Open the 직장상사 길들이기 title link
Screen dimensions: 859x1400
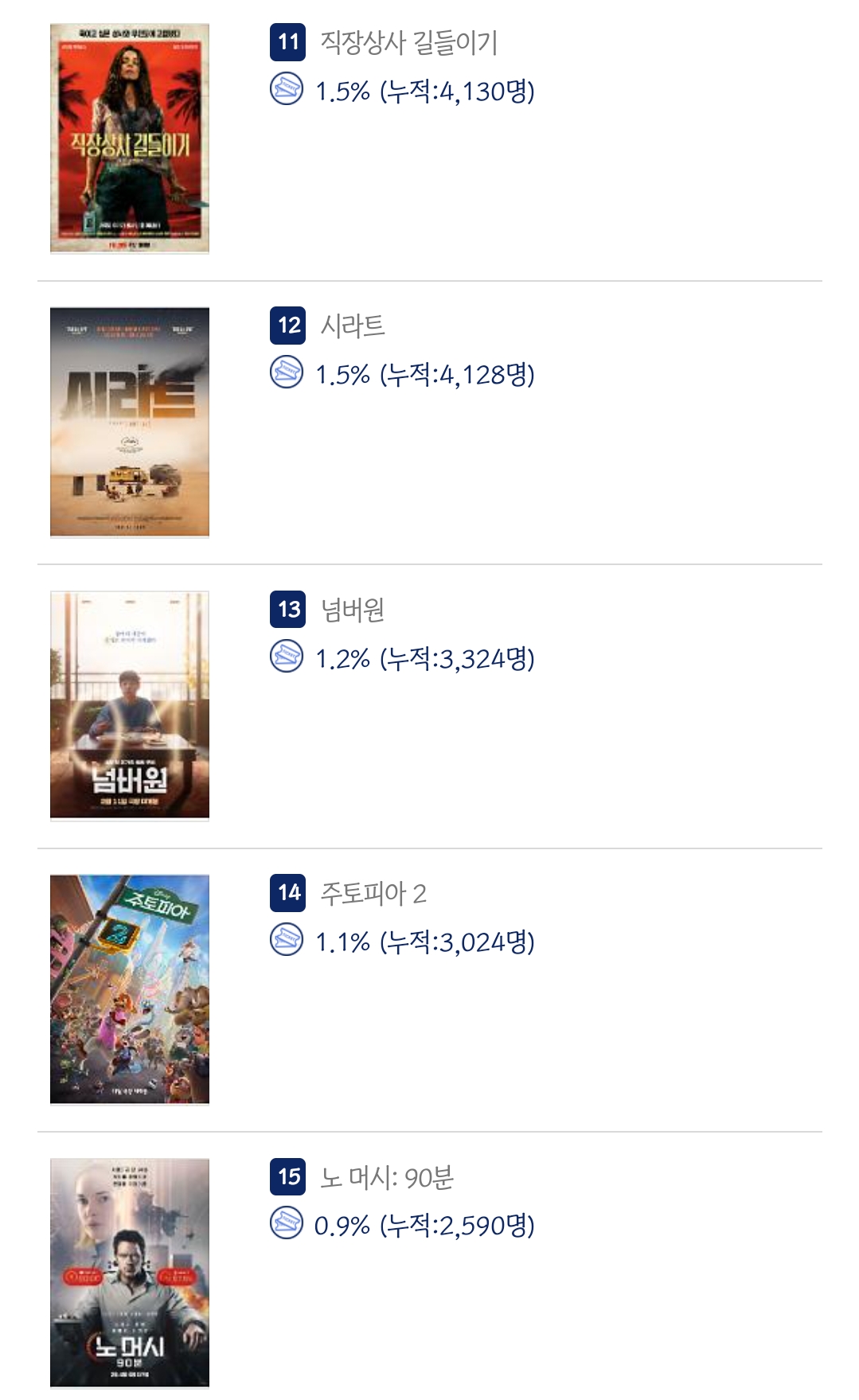click(x=408, y=42)
